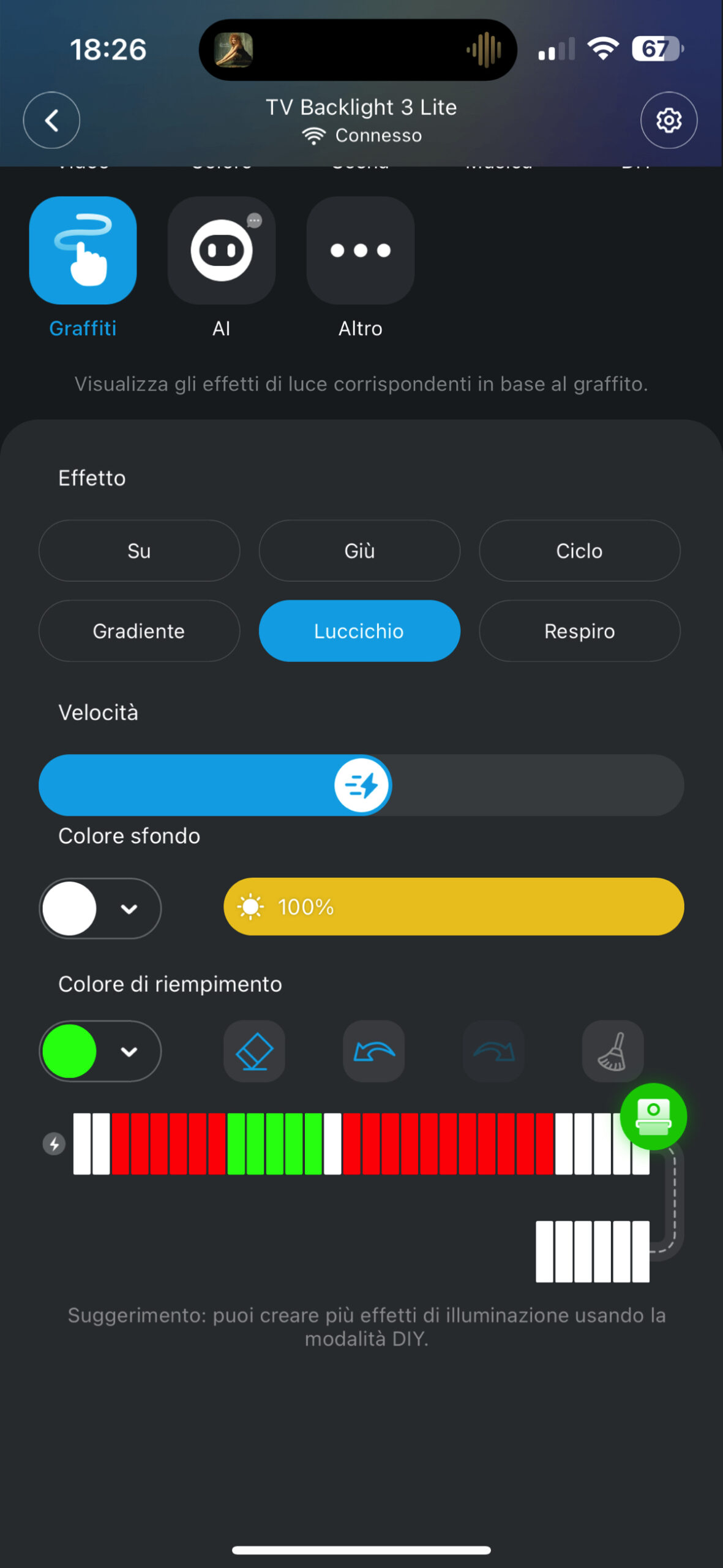Expand the Colore di riempimento picker
Image resolution: width=723 pixels, height=1568 pixels.
[100, 1051]
